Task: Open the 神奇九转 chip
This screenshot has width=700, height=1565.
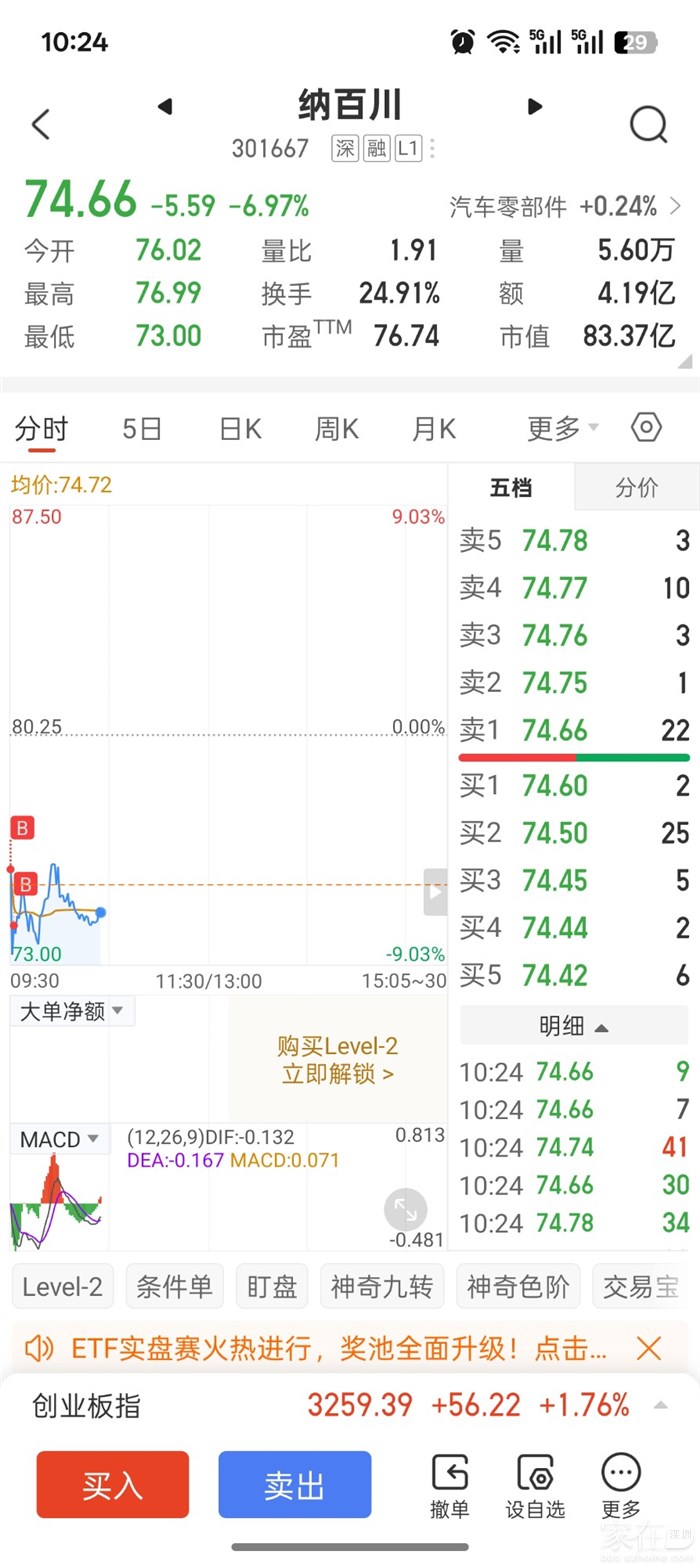Action: [x=382, y=1287]
